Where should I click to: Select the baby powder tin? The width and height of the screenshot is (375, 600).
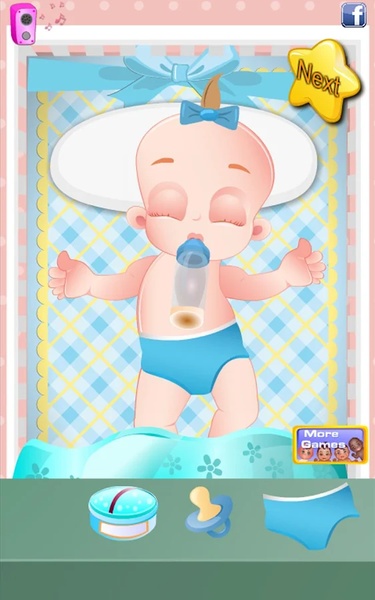(123, 513)
